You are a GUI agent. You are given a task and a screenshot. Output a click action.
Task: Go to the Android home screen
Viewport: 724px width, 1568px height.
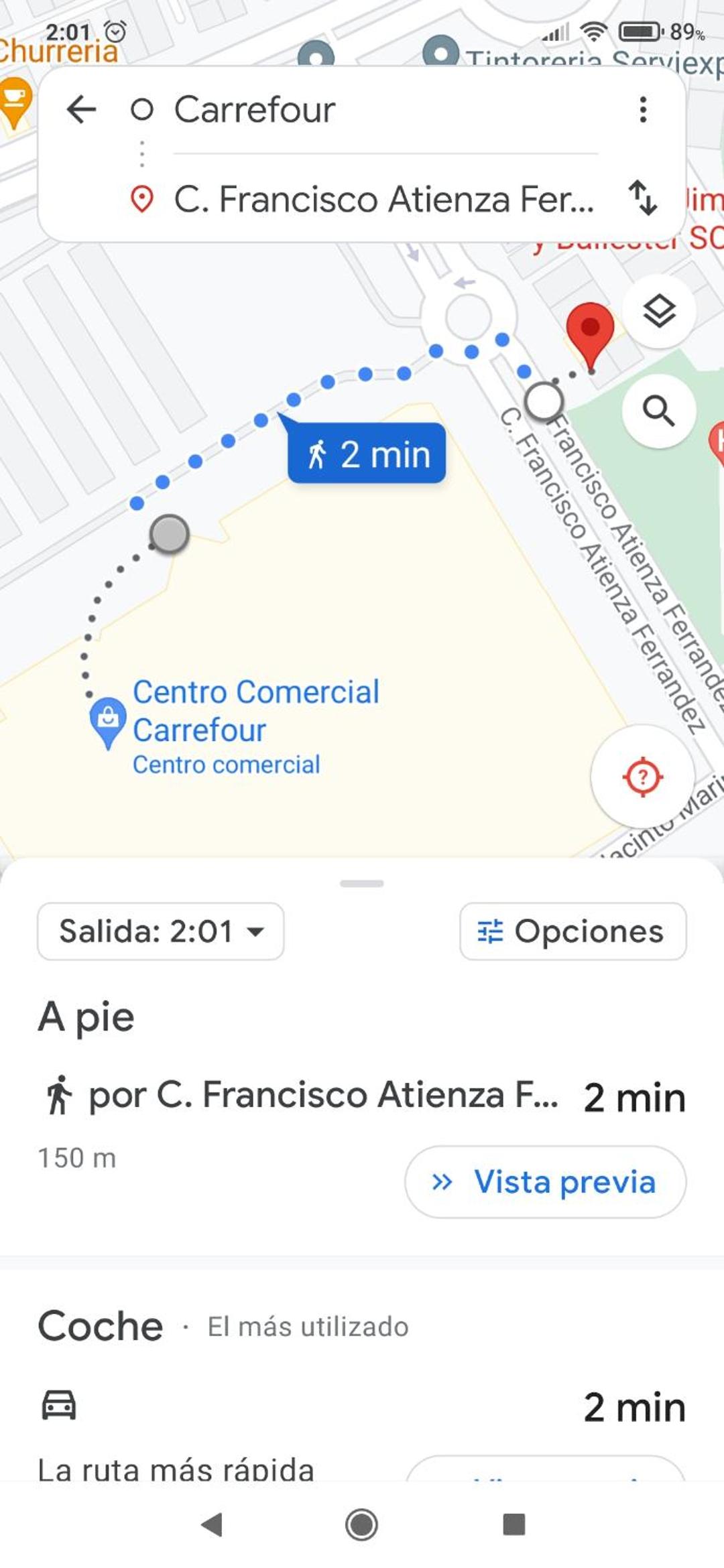(x=362, y=1524)
